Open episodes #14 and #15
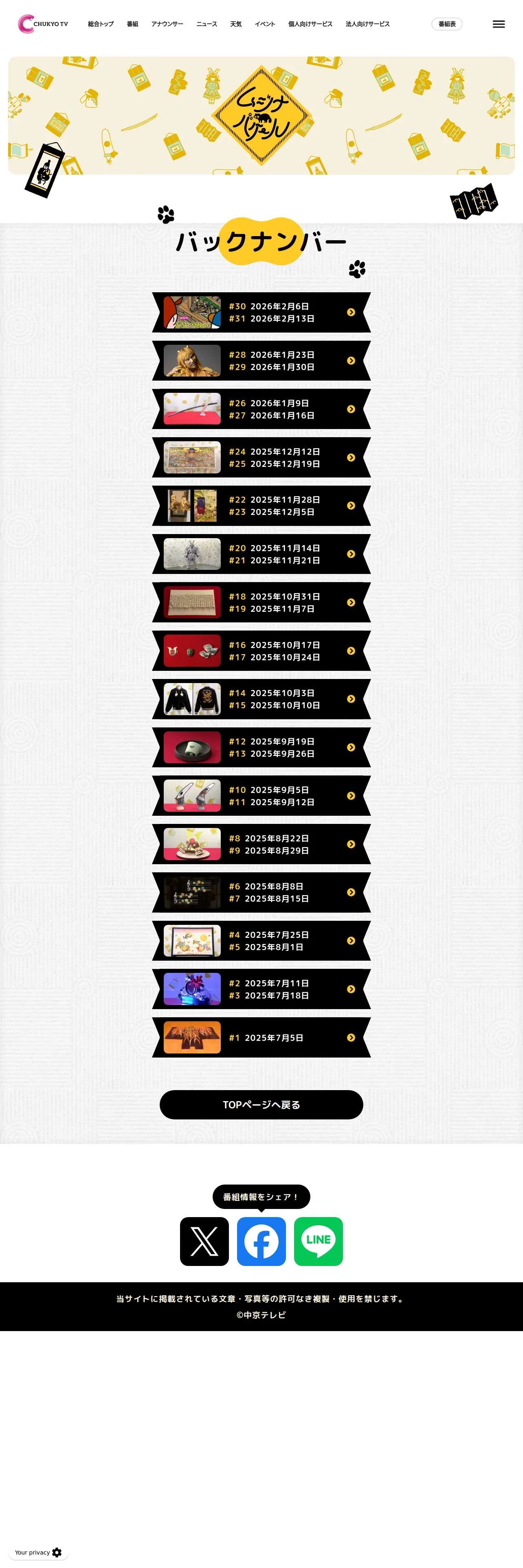523x1568 pixels. [261, 699]
